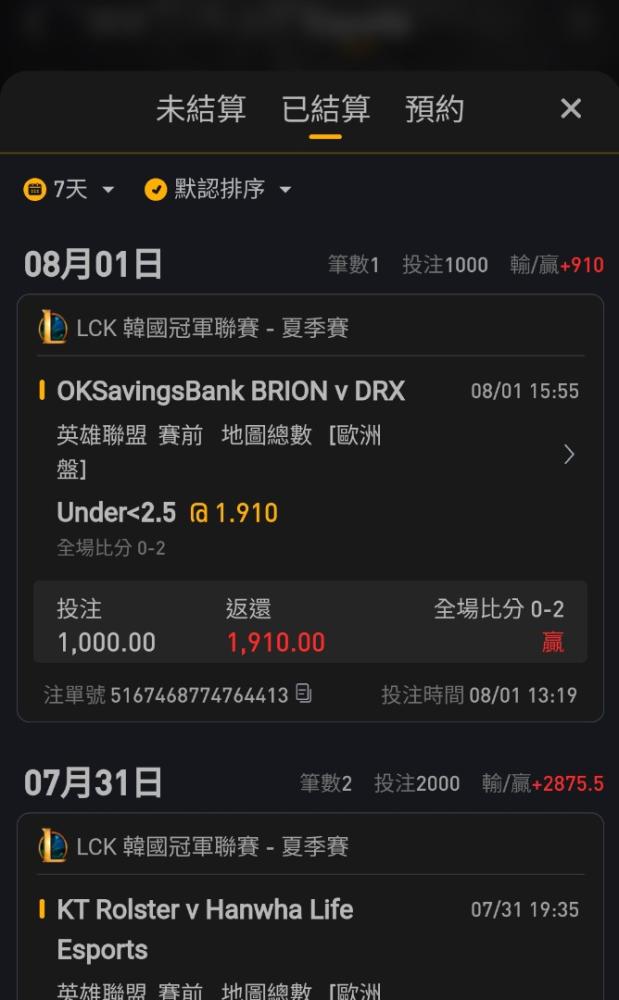
Task: Copy bet number 5167468774764413
Action: pos(304,693)
